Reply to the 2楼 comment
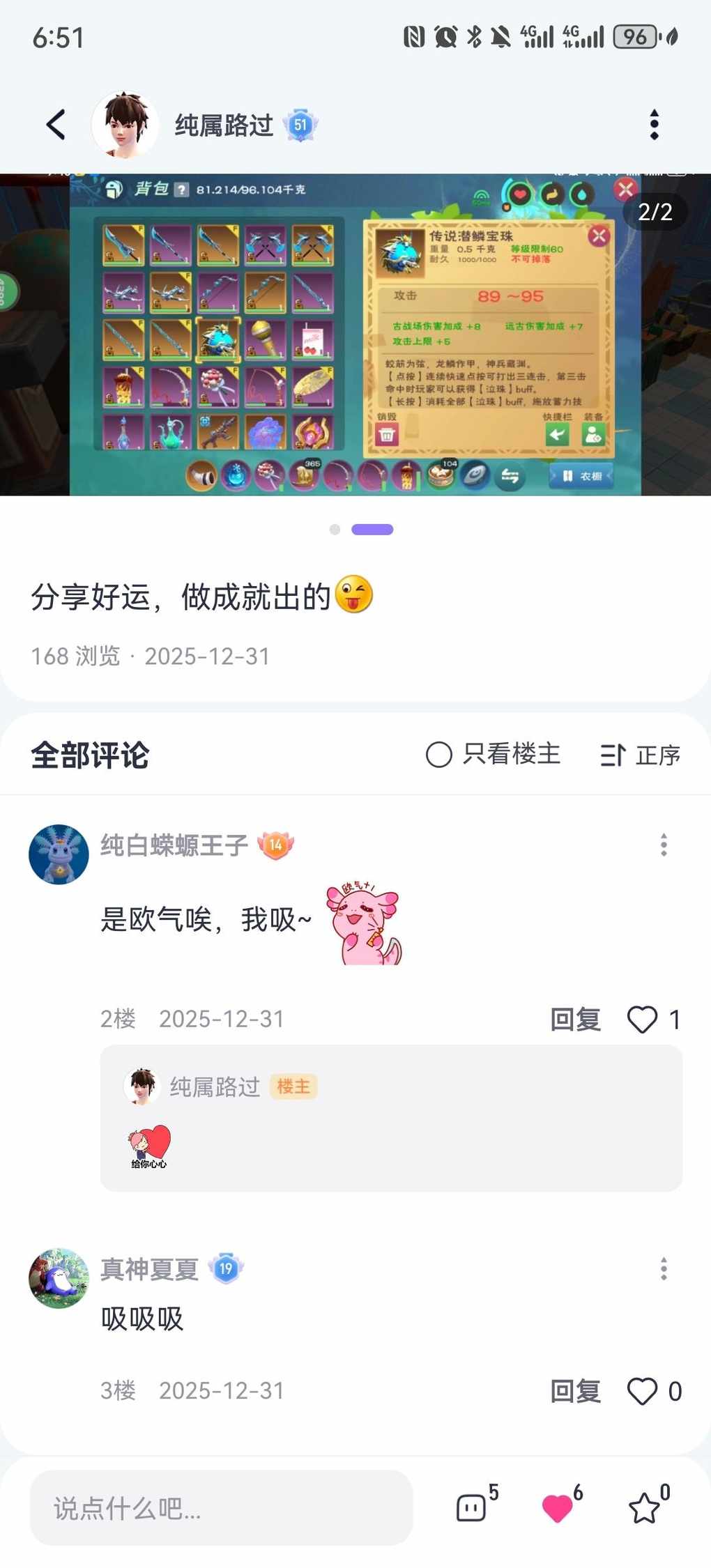 575,1020
